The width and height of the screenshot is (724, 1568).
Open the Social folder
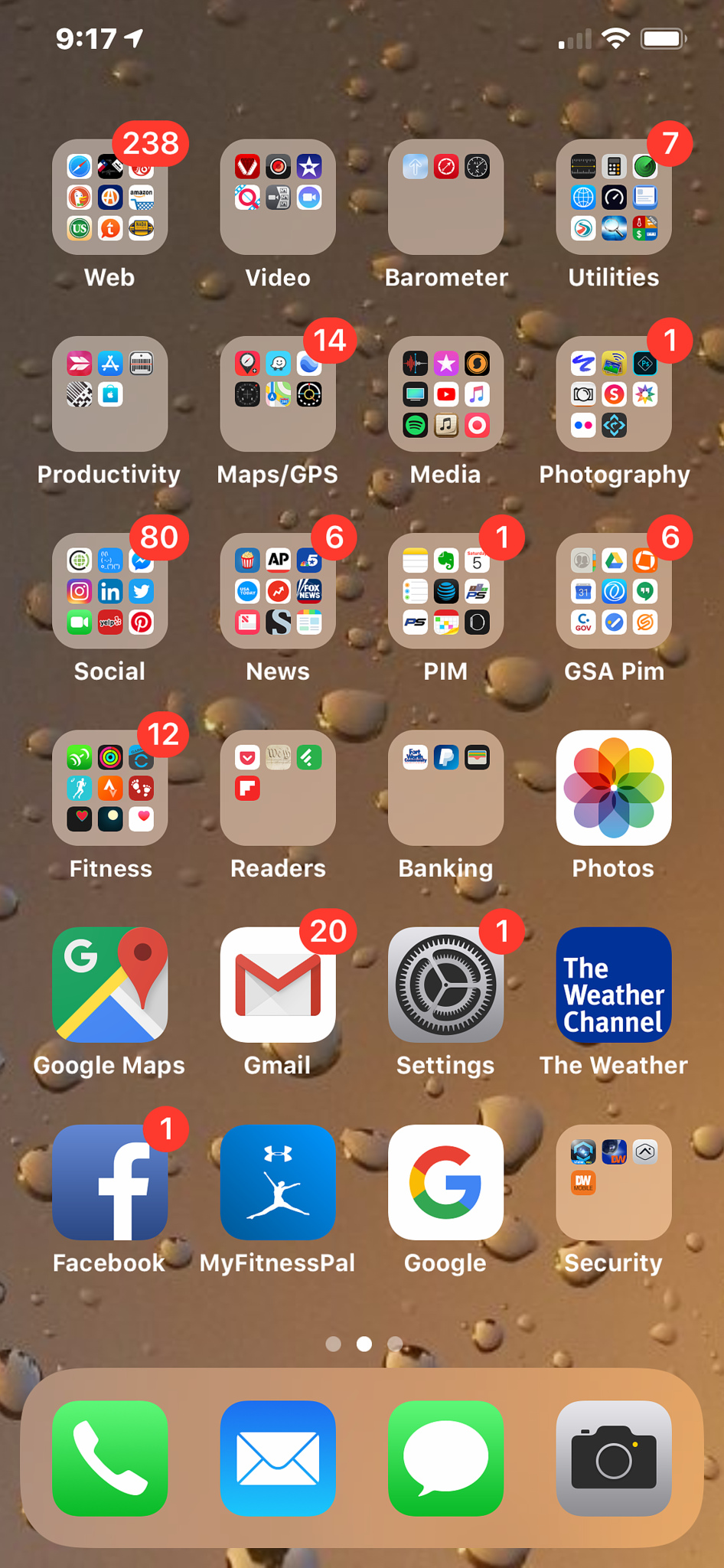109,590
